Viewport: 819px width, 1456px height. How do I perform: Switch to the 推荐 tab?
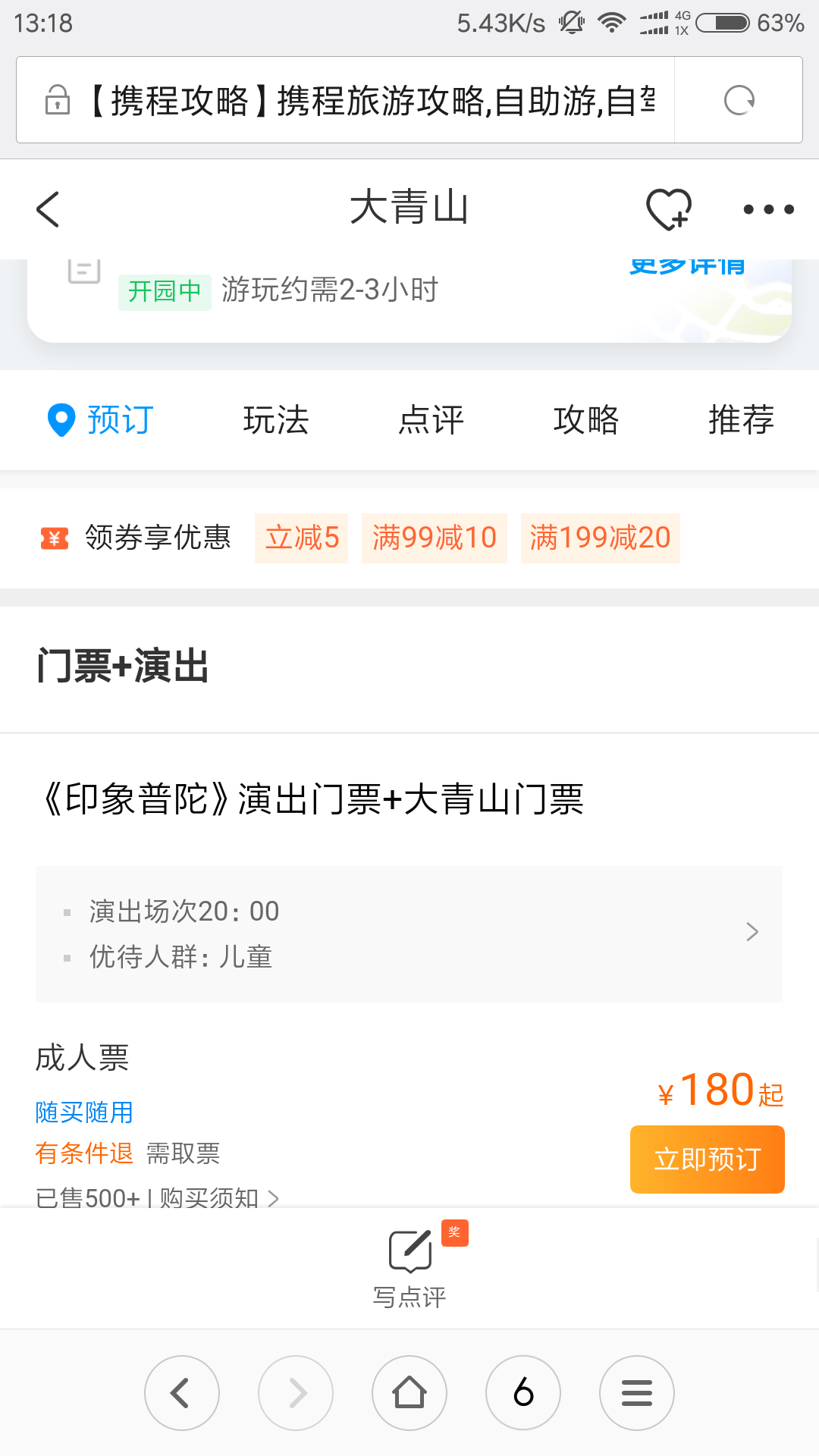coord(741,420)
